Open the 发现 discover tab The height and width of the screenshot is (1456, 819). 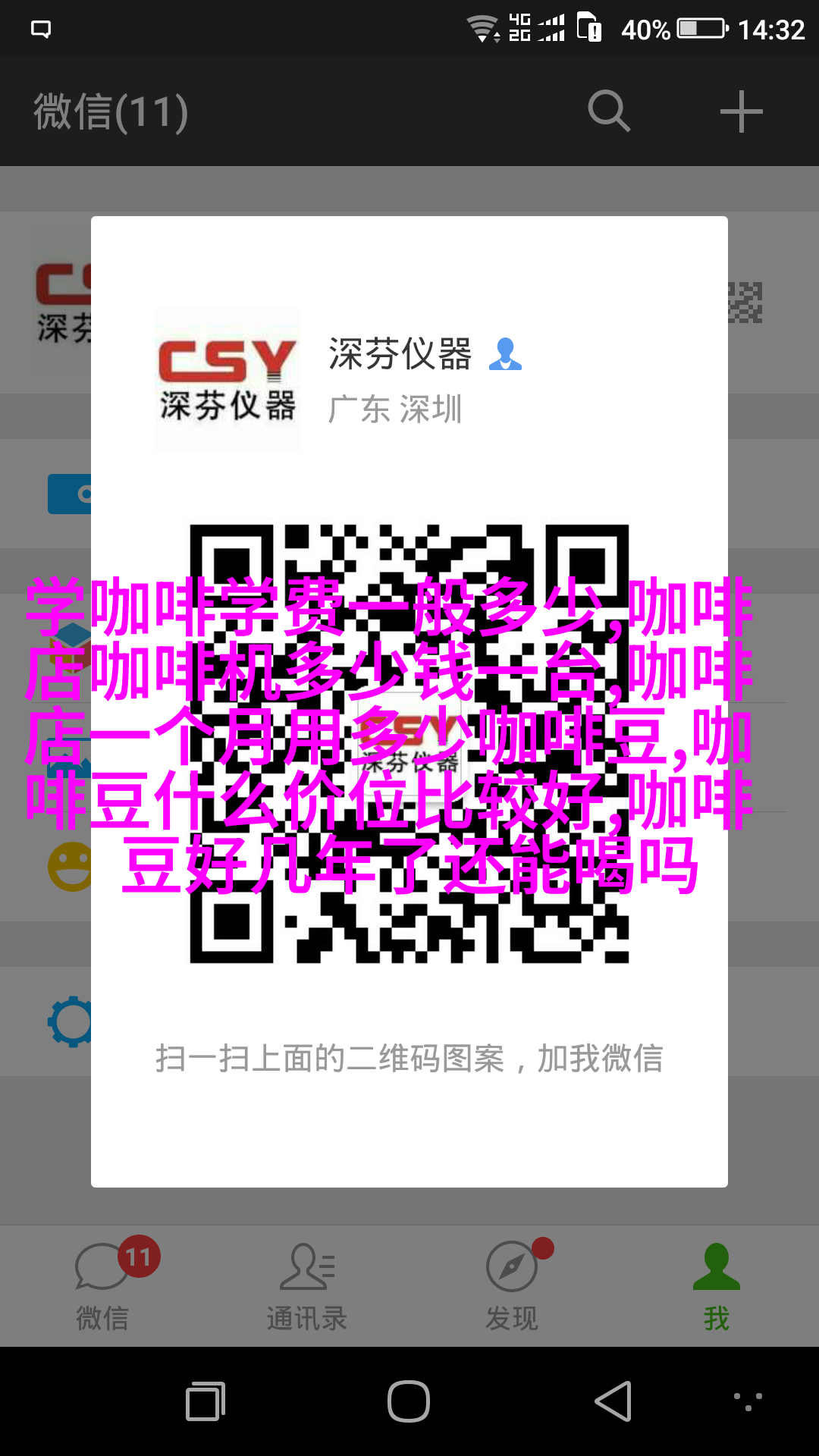pos(512,1285)
